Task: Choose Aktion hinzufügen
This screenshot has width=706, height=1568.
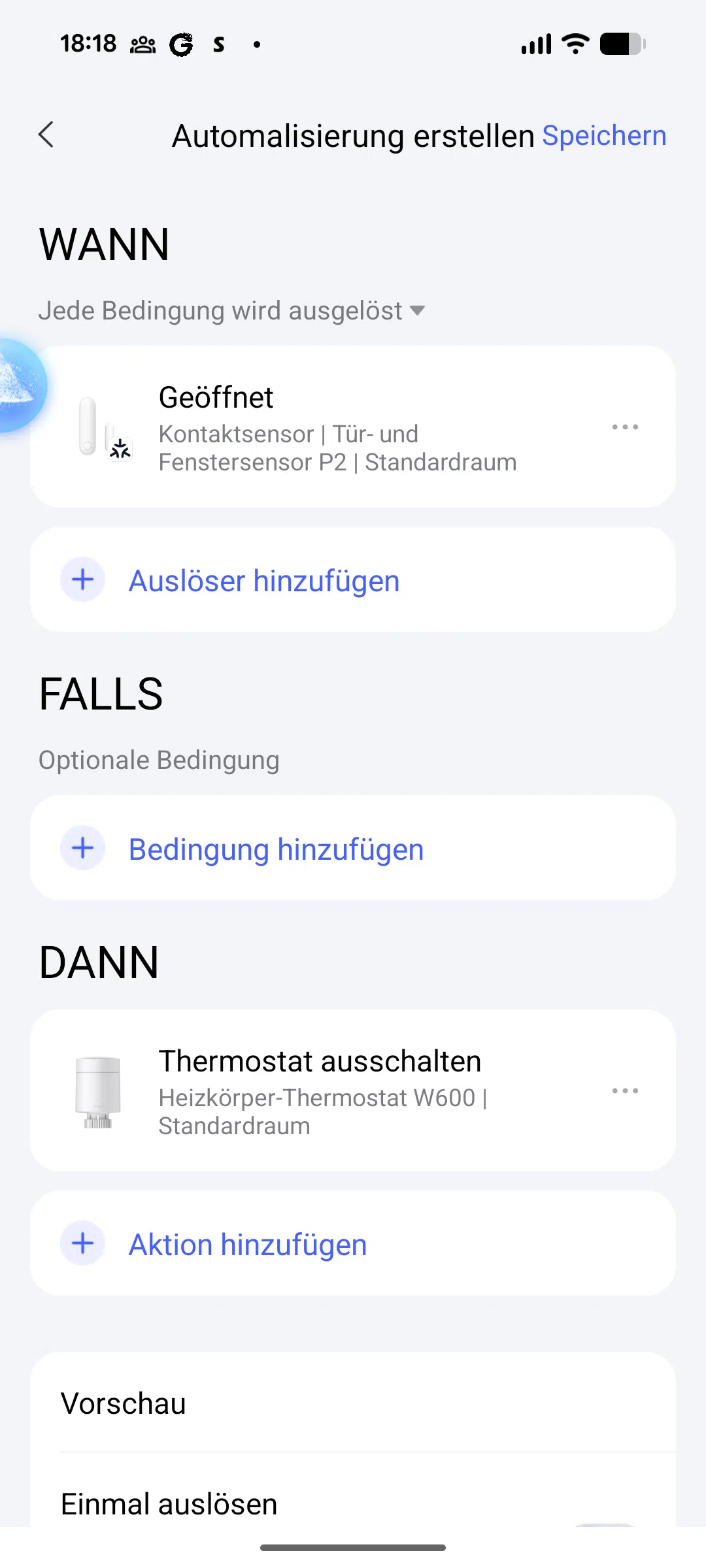Action: pos(247,1245)
